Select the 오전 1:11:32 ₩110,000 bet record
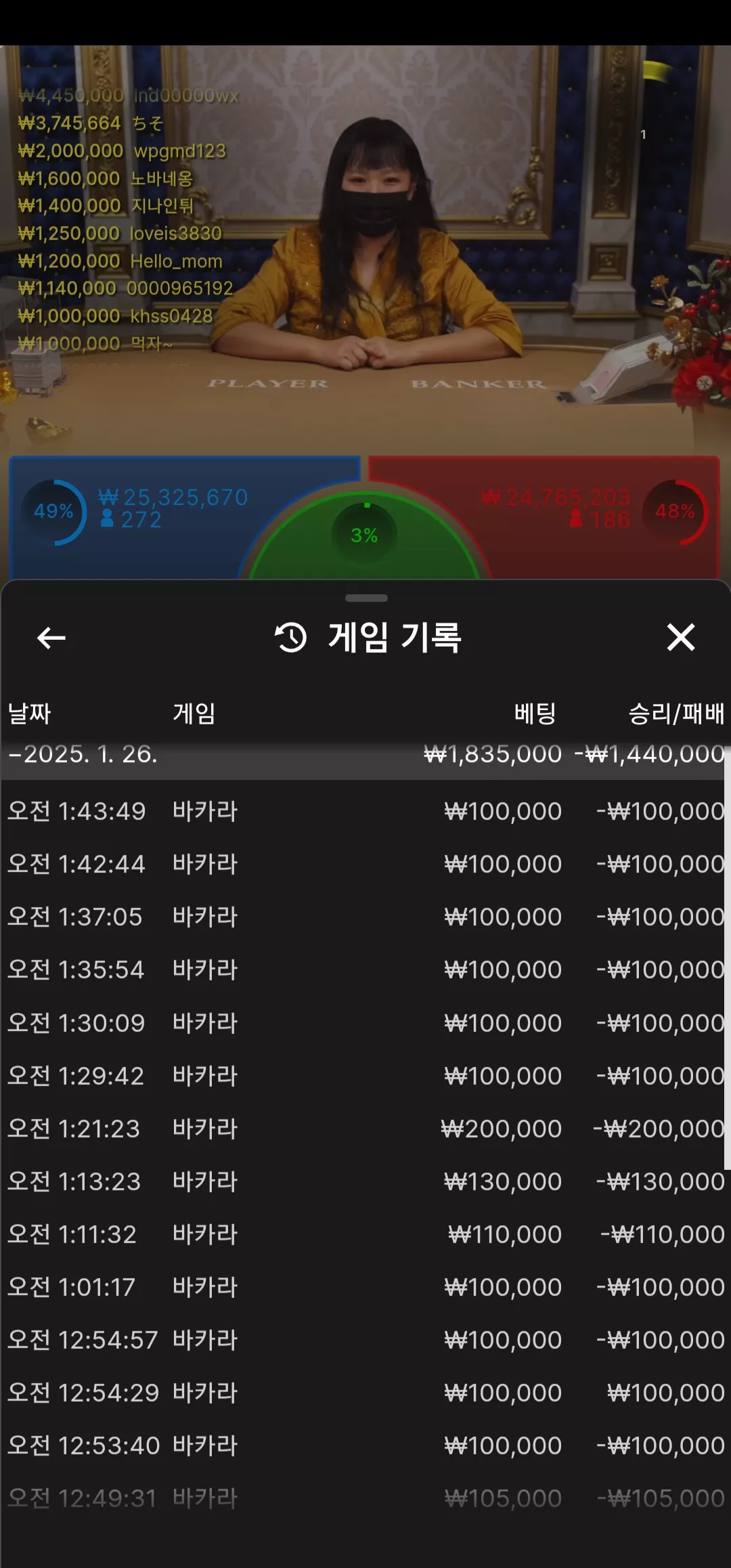The height and width of the screenshot is (1568, 731). (365, 1234)
